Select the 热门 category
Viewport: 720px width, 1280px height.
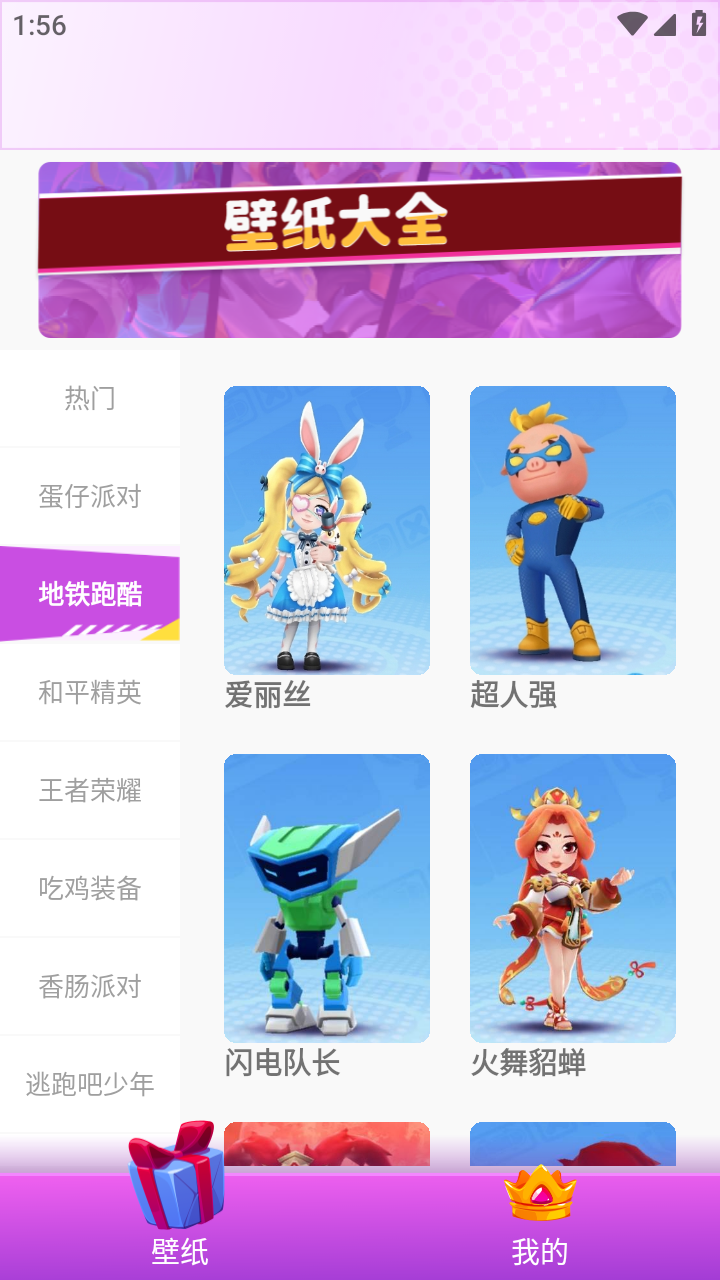pyautogui.click(x=90, y=398)
